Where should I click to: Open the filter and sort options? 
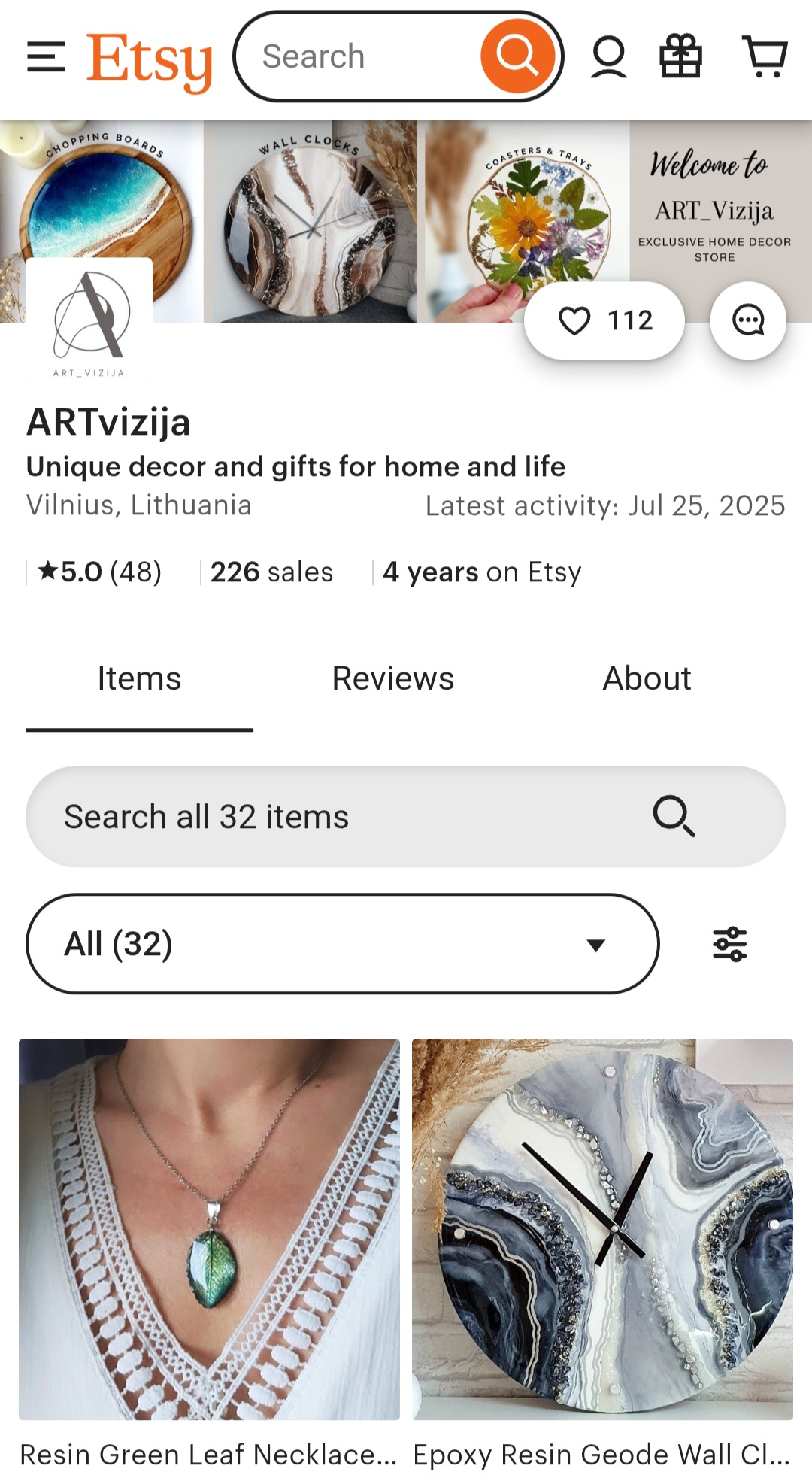click(x=729, y=944)
